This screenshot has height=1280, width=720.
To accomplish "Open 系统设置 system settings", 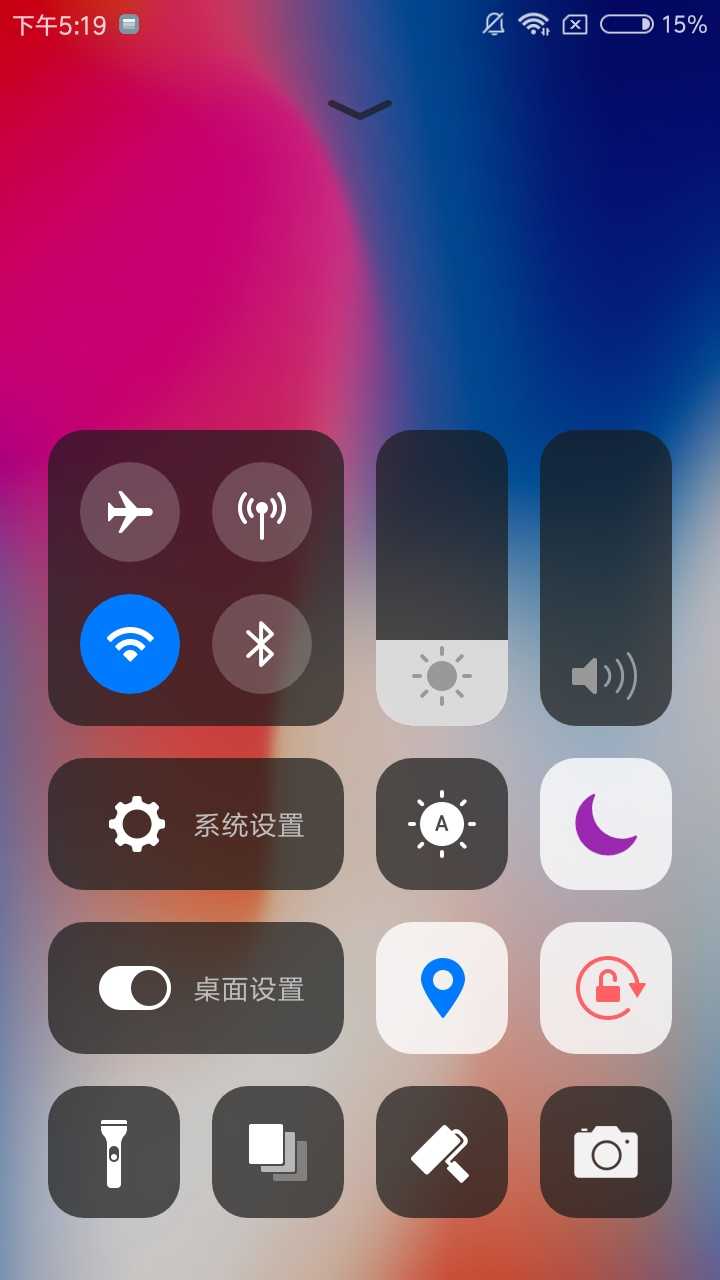I will point(196,824).
